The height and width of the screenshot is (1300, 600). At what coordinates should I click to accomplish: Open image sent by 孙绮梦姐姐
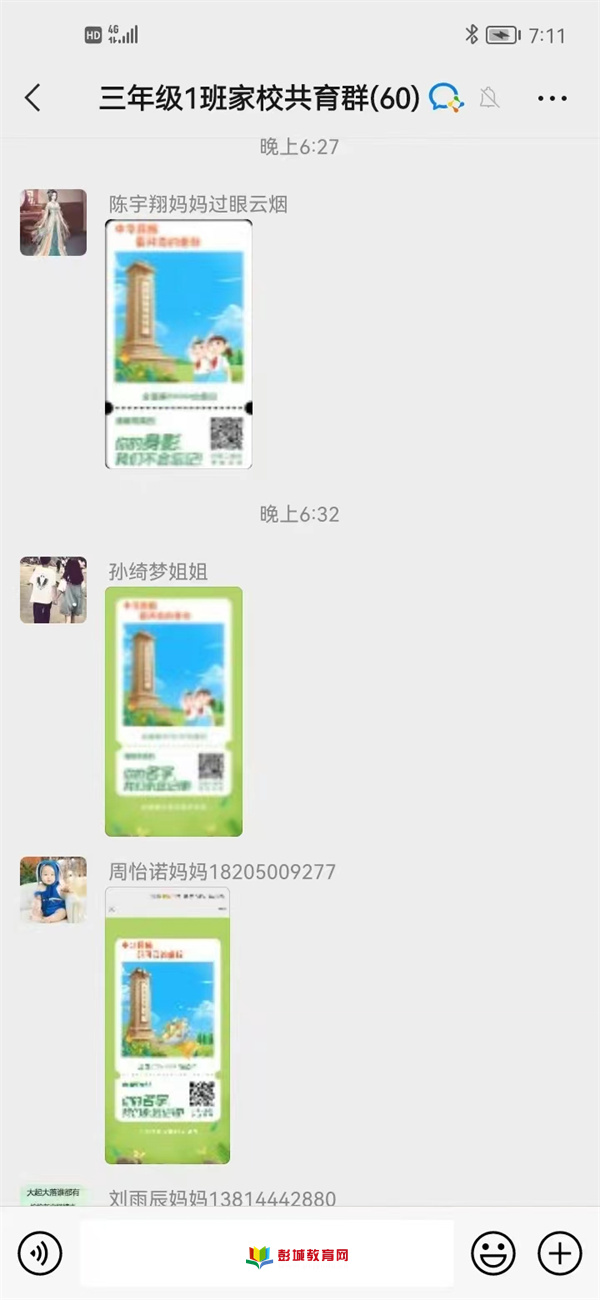click(174, 711)
